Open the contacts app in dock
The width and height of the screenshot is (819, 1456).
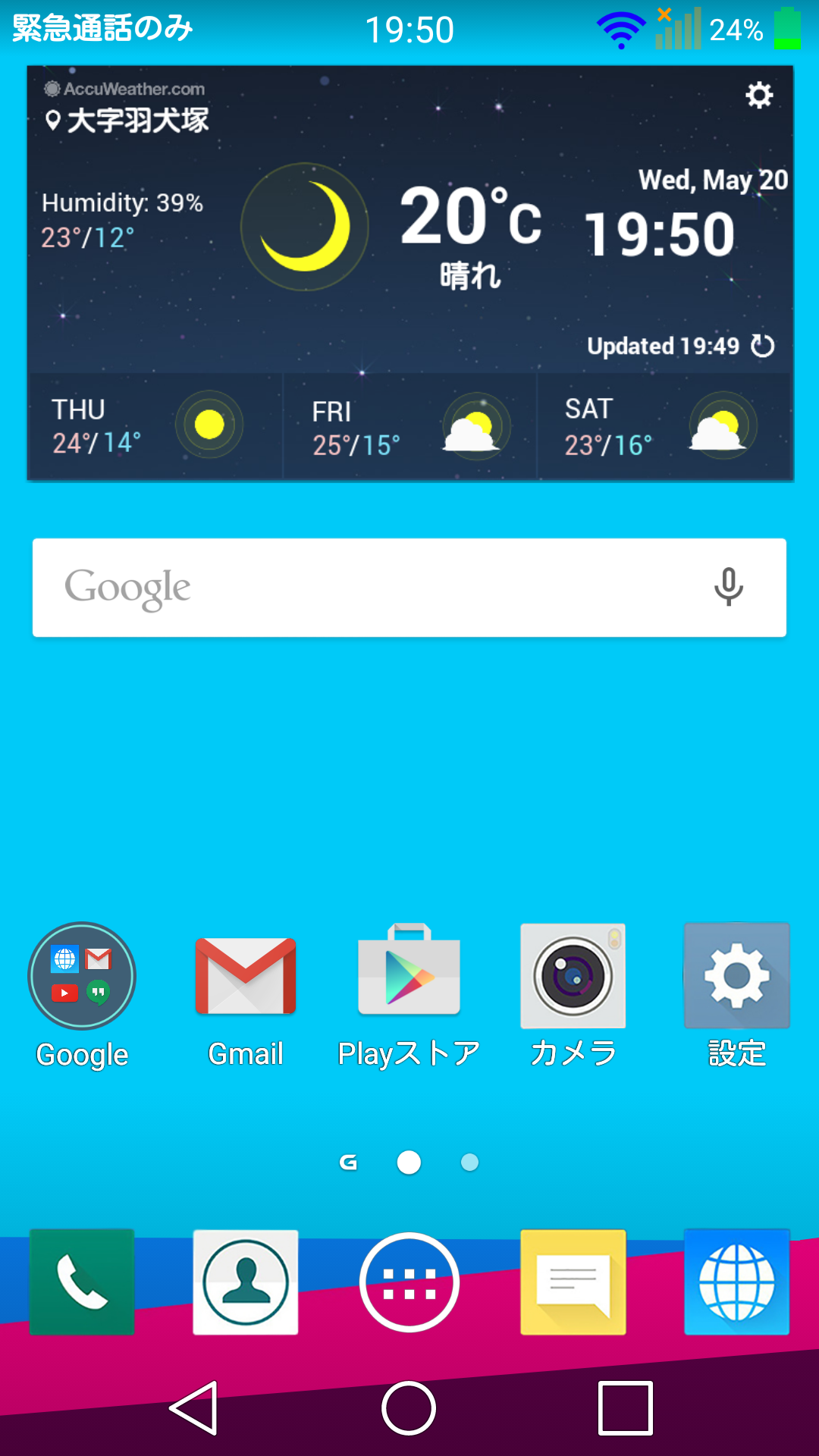tap(246, 1282)
